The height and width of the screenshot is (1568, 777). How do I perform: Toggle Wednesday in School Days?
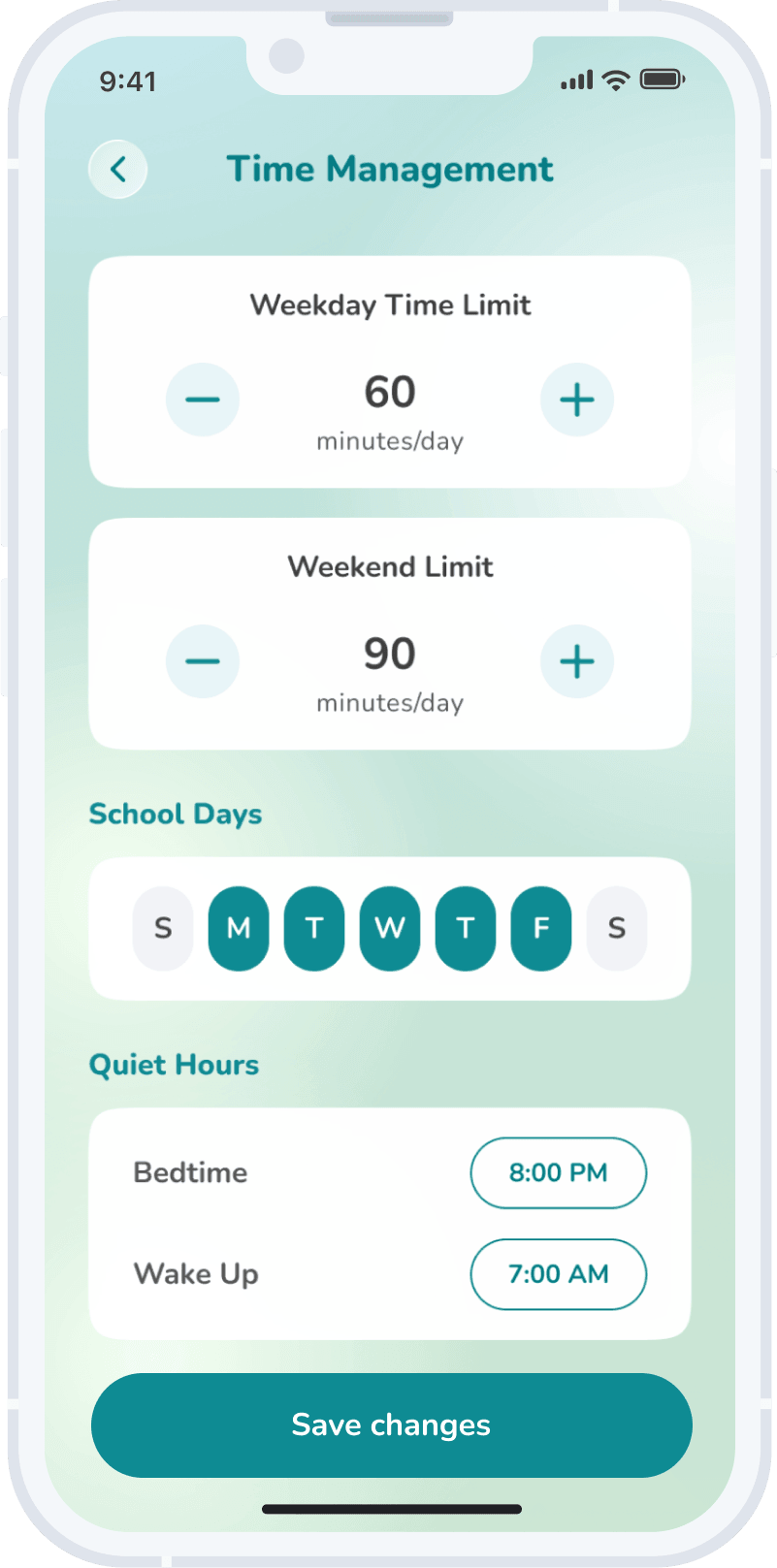[390, 928]
